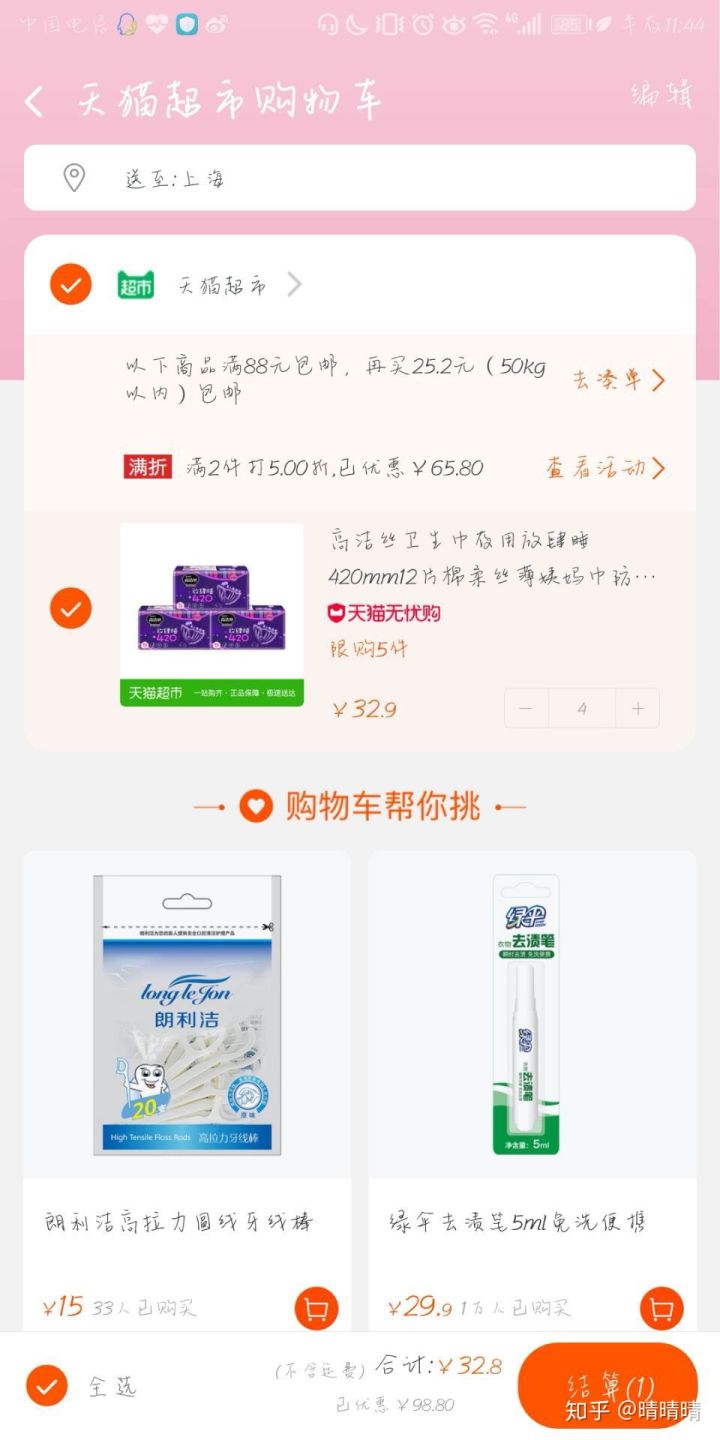The height and width of the screenshot is (1440, 720).
Task: Add 朗利洁牙线棒 to cart
Action: click(x=316, y=1308)
